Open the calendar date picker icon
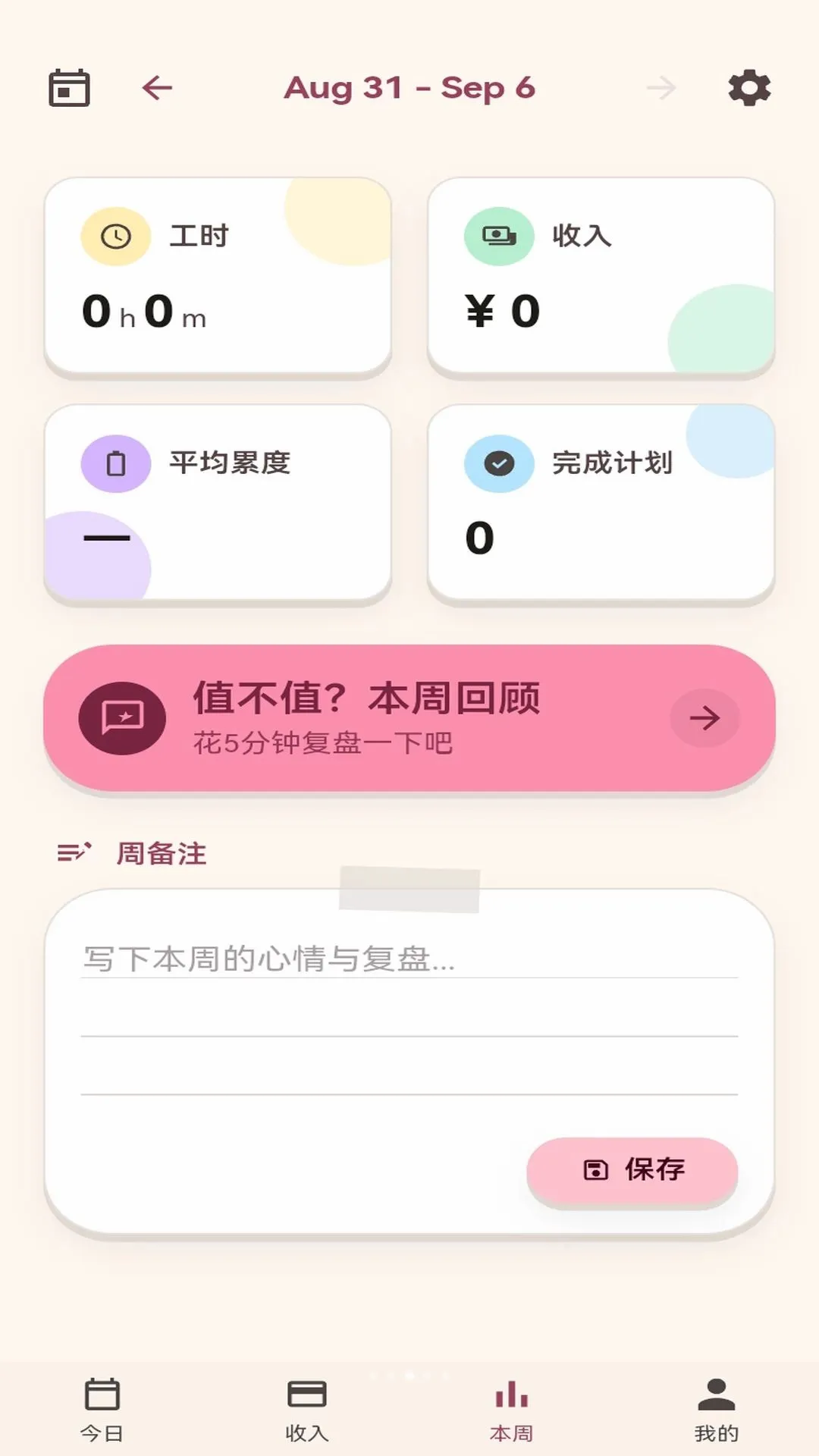 (x=69, y=88)
